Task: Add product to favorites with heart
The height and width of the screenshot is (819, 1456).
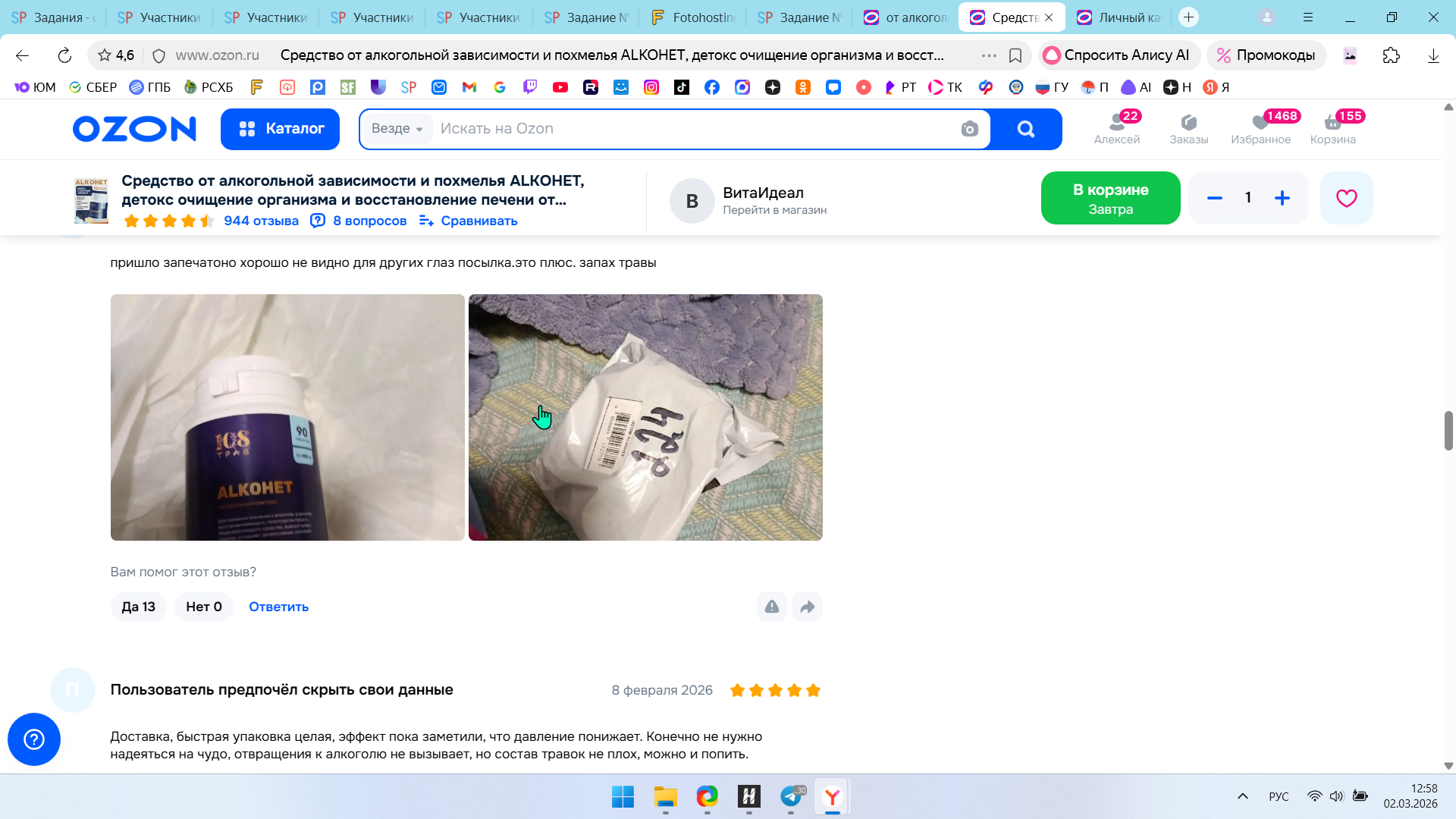Action: click(x=1346, y=198)
